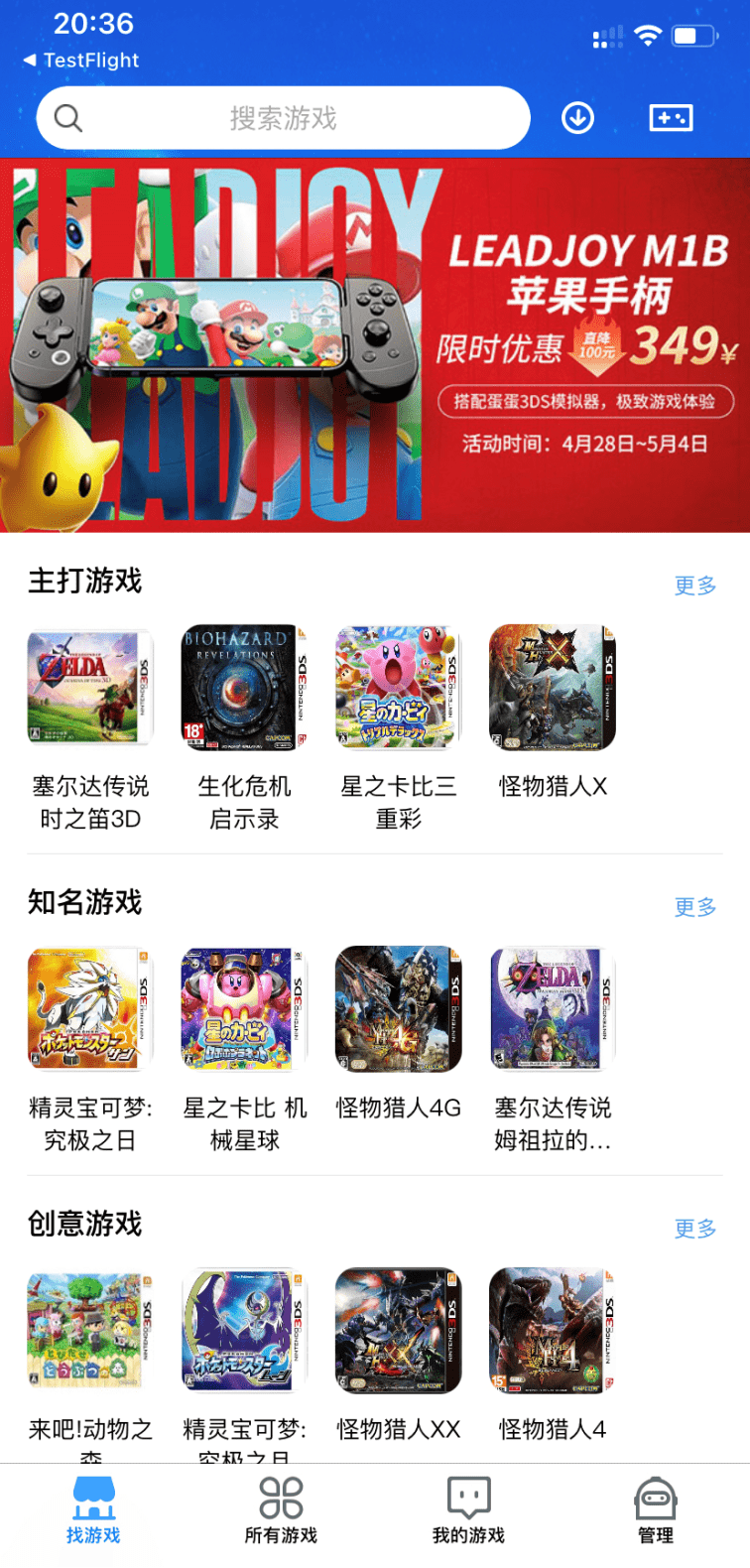This screenshot has width=750, height=1568.
Task: Open the downloads icon
Action: click(x=578, y=118)
